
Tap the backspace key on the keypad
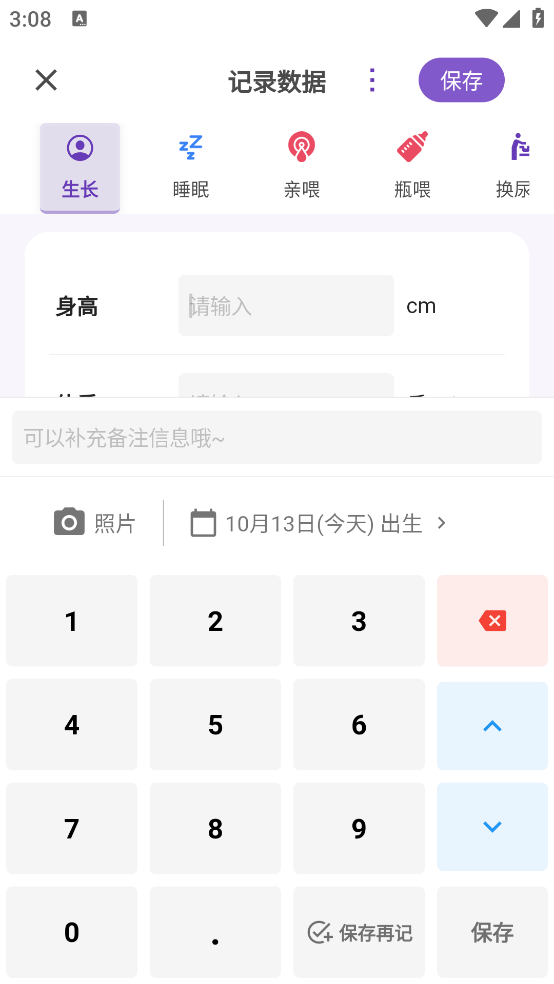[493, 621]
